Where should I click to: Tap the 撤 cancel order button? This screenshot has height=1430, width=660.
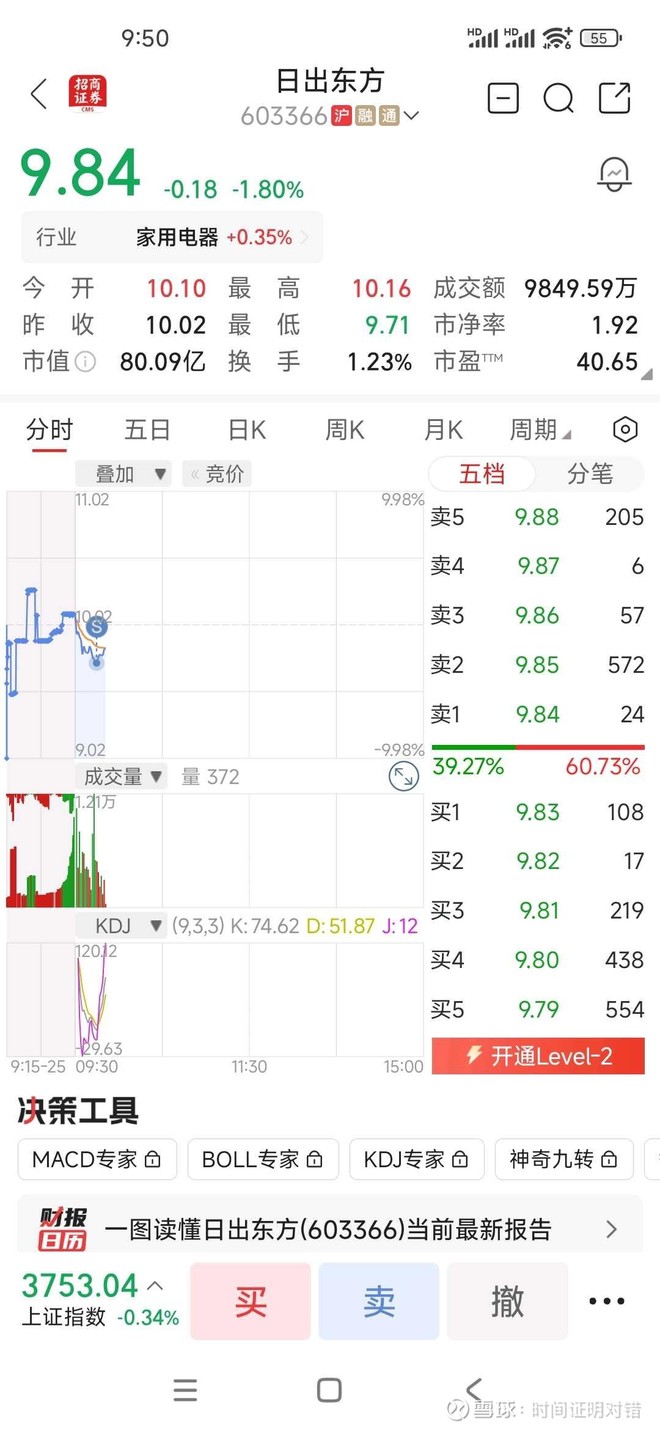[x=507, y=1301]
